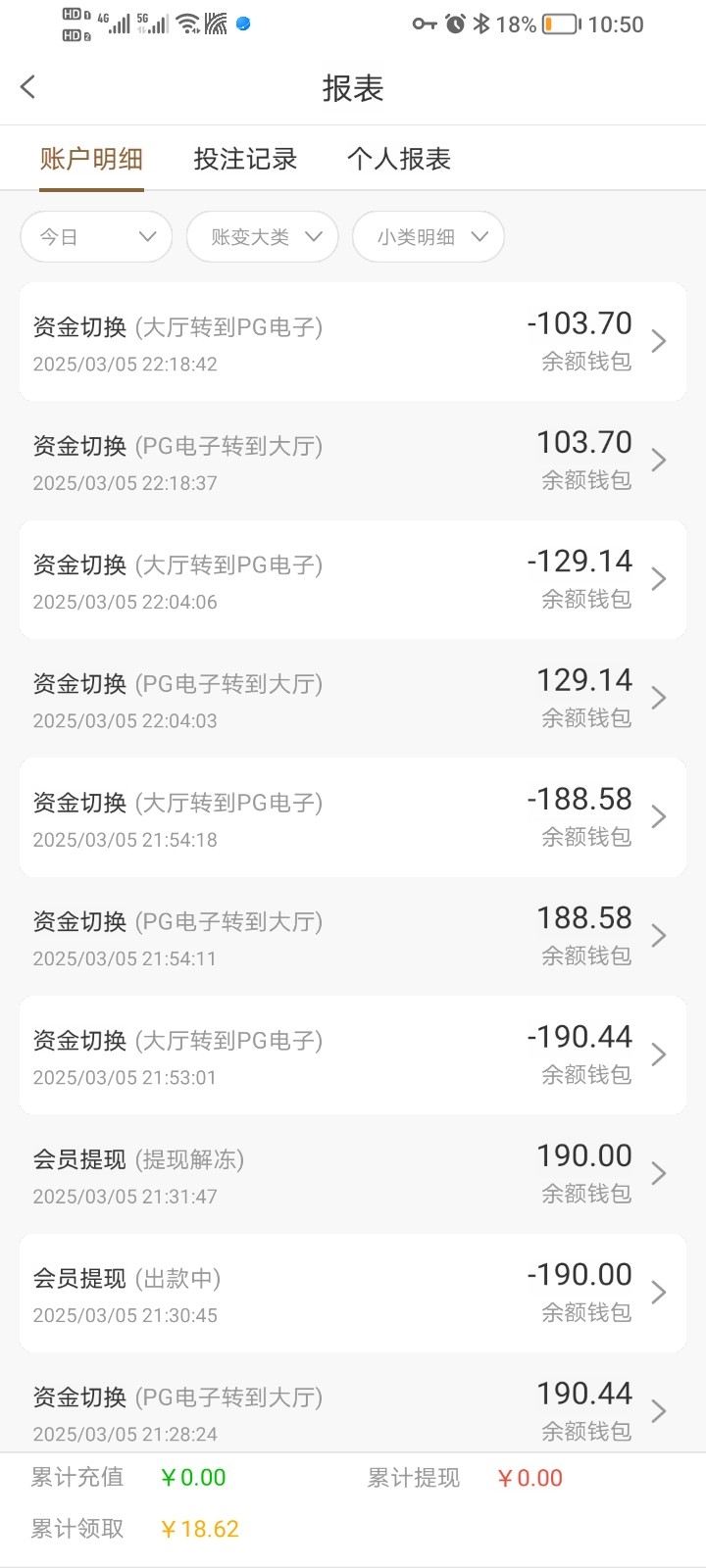This screenshot has width=706, height=1568.
Task: Expand the 账变大类 filter dropdown
Action: [x=263, y=237]
